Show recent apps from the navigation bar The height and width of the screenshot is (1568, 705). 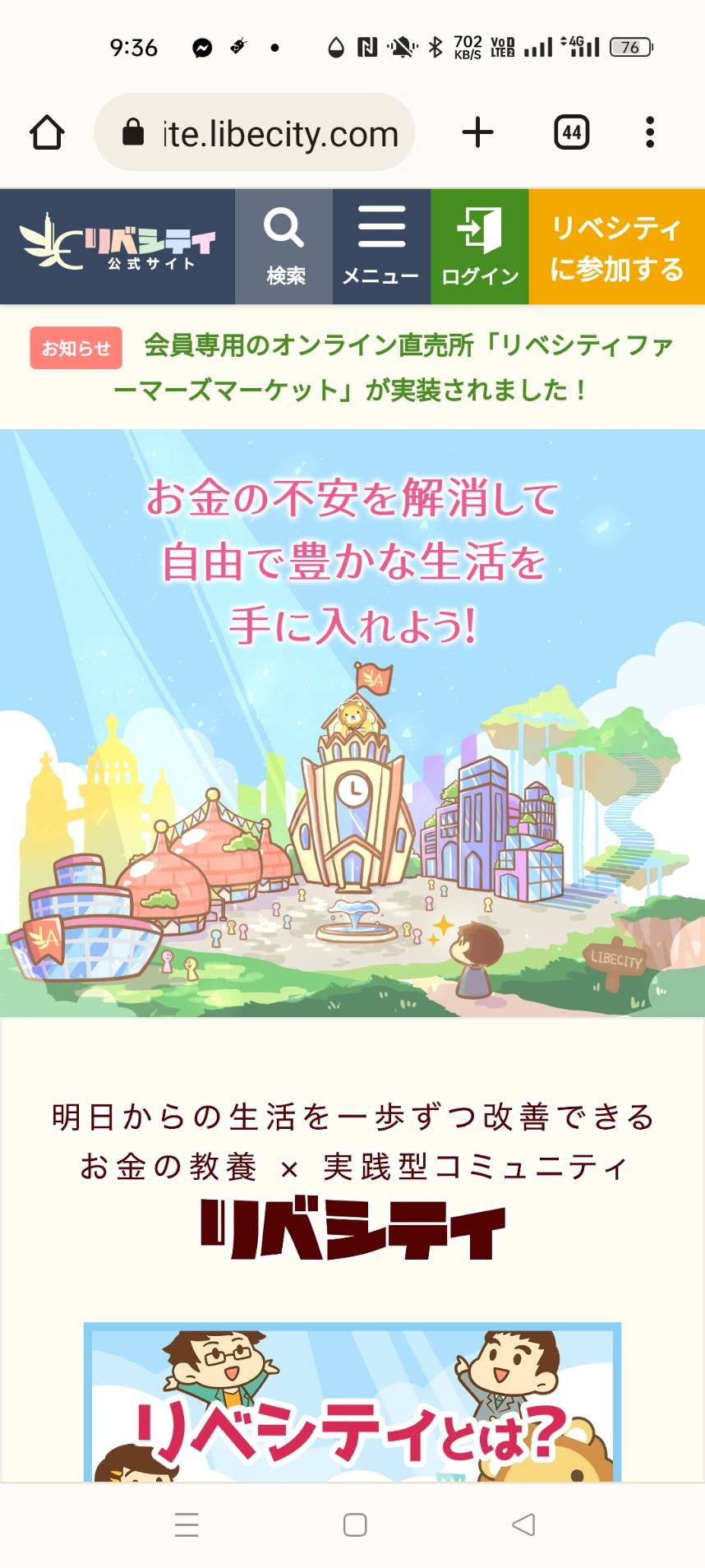tap(187, 1524)
